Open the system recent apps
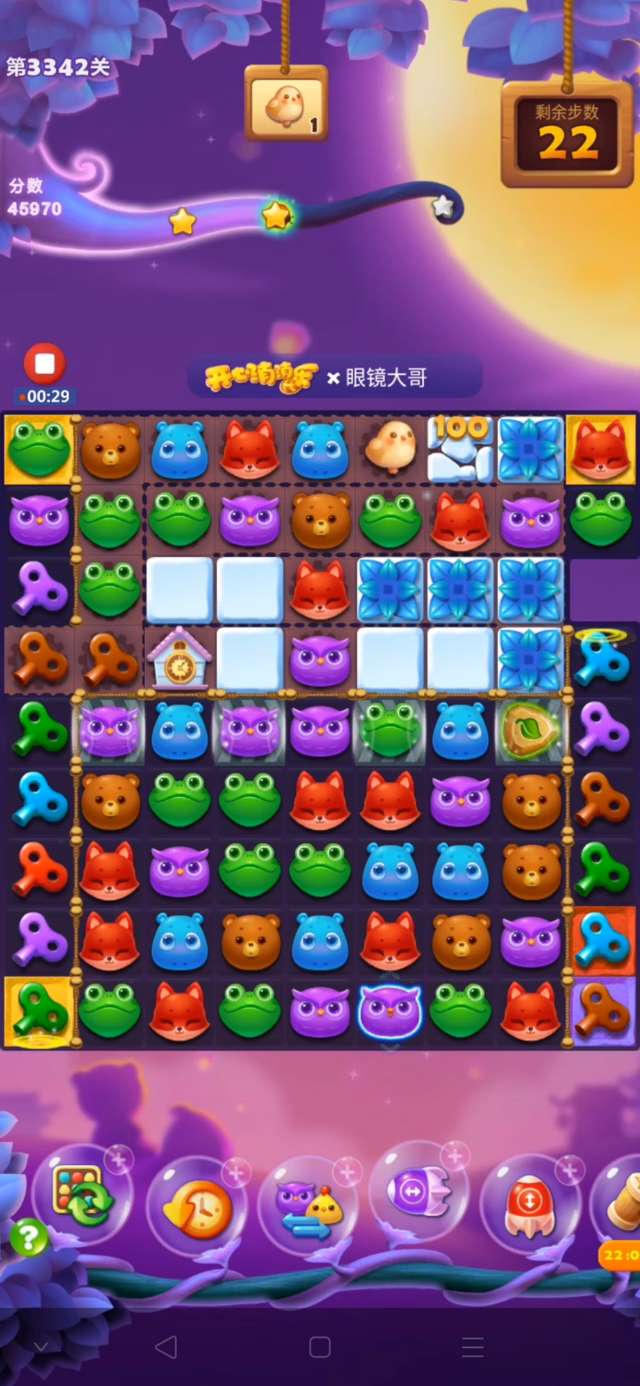The width and height of the screenshot is (640, 1386). [473, 1346]
